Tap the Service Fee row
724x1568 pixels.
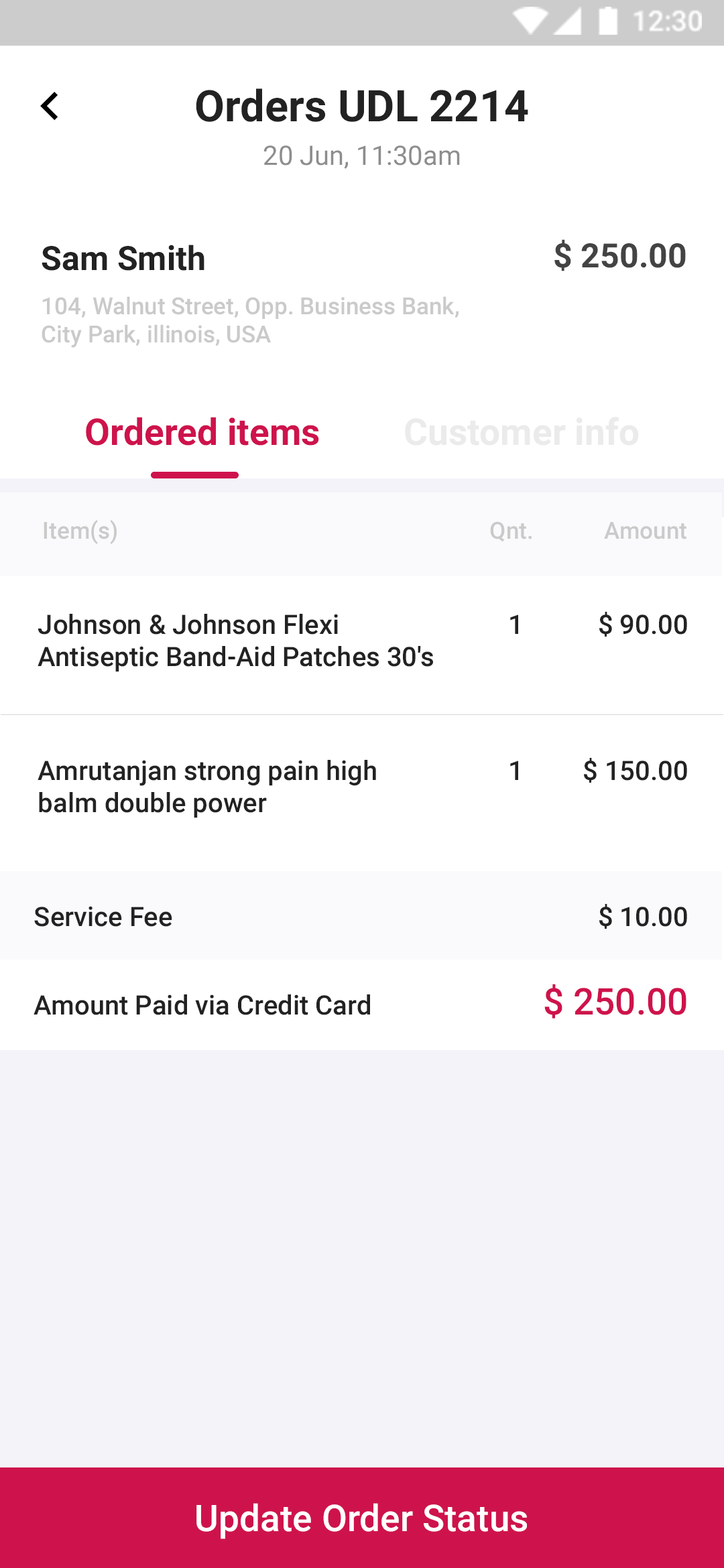(x=362, y=917)
